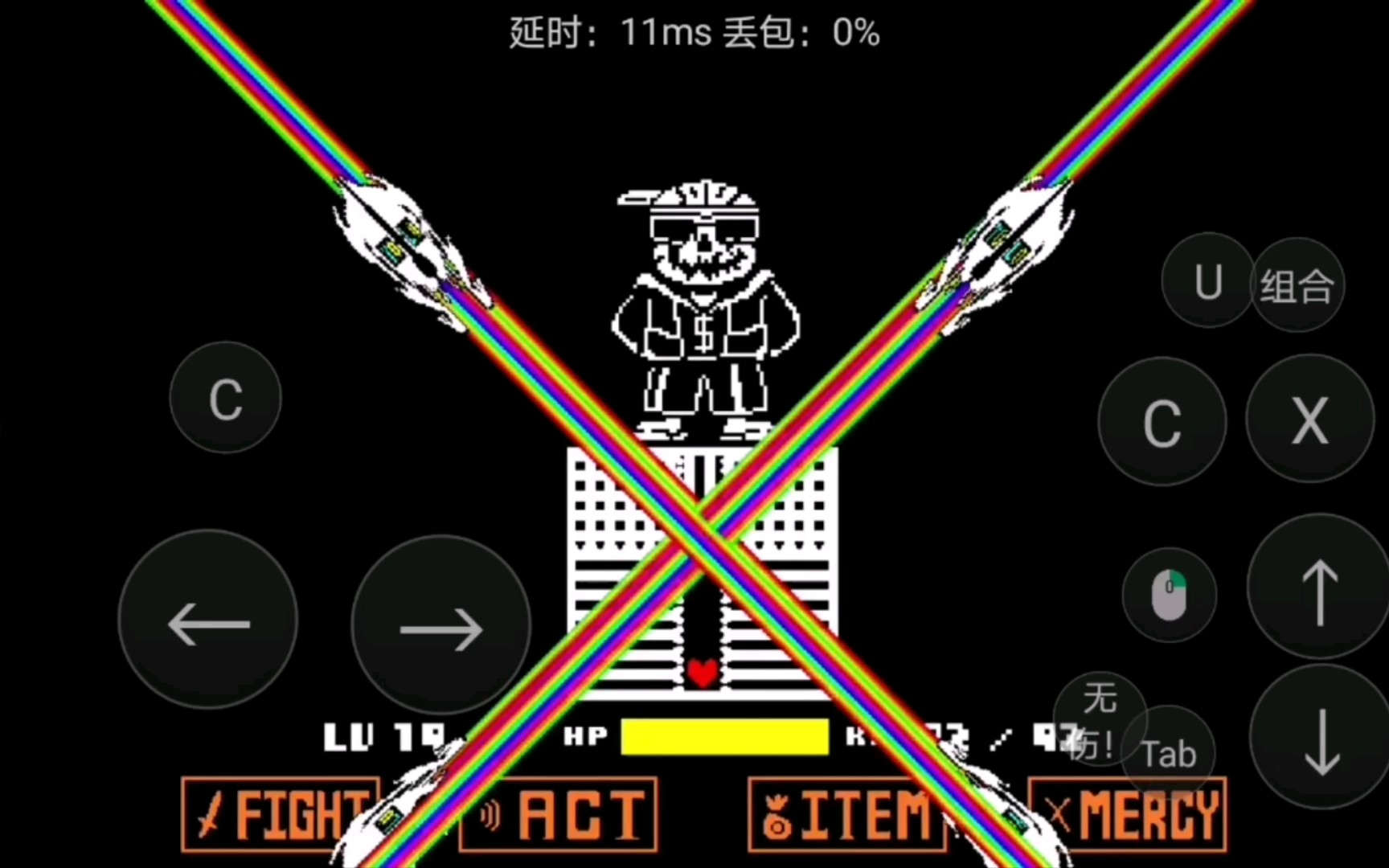Select the FIGHT battle command

point(281,814)
